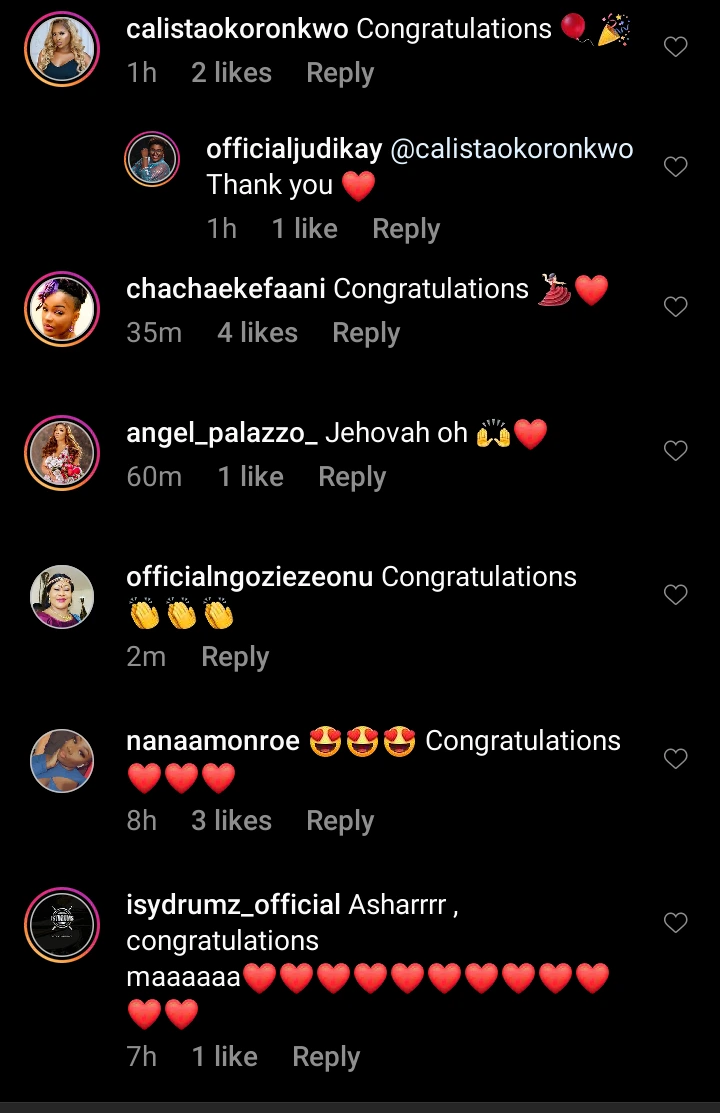The image size is (720, 1113).
Task: Reply to officialjudikay's Thank you comment
Action: (x=406, y=229)
